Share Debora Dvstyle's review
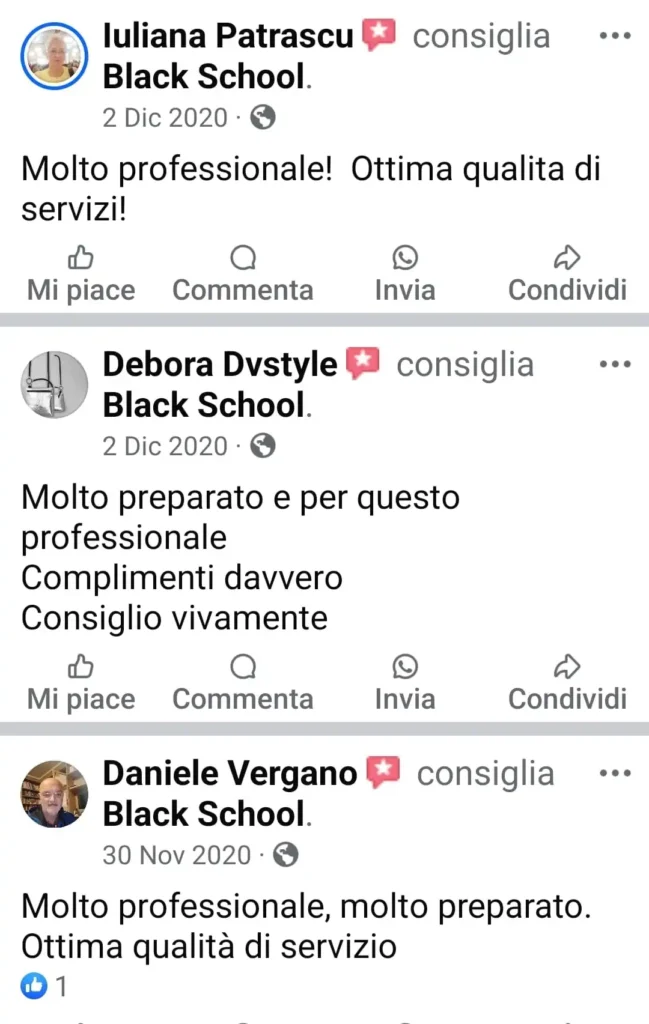The height and width of the screenshot is (1024, 649). [x=567, y=683]
